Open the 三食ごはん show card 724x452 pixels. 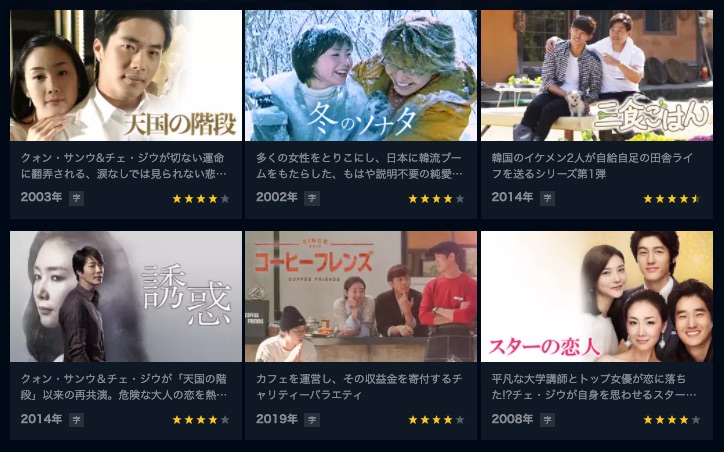pos(596,76)
